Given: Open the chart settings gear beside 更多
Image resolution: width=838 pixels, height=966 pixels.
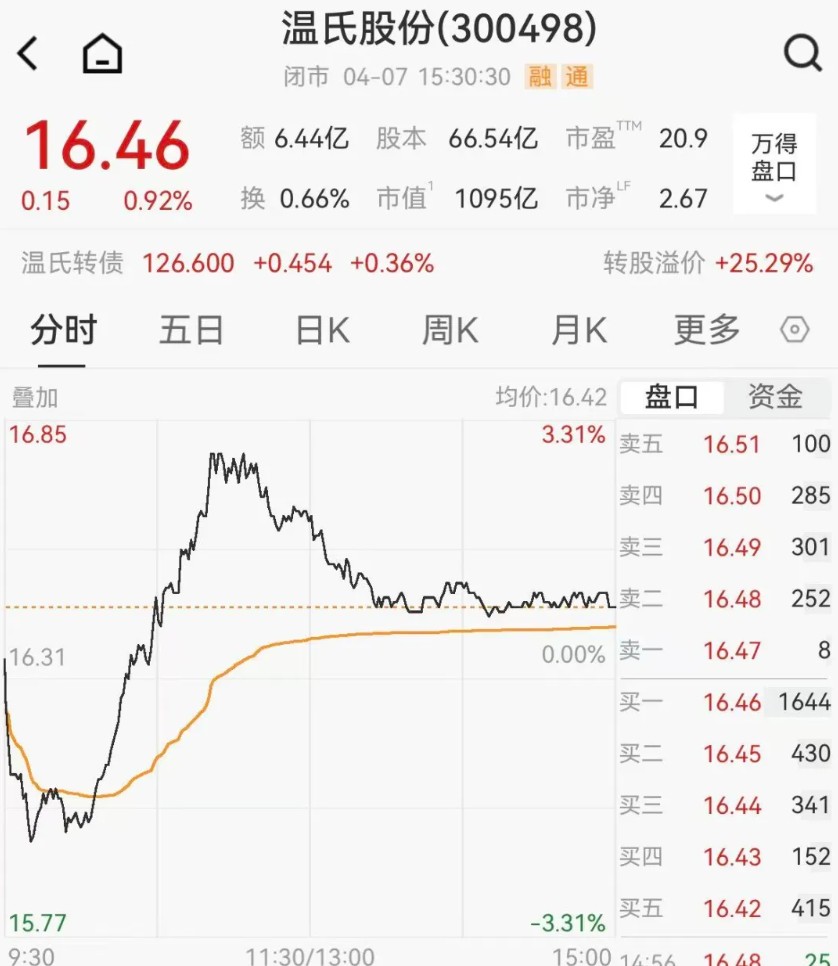Looking at the screenshot, I should coord(793,330).
